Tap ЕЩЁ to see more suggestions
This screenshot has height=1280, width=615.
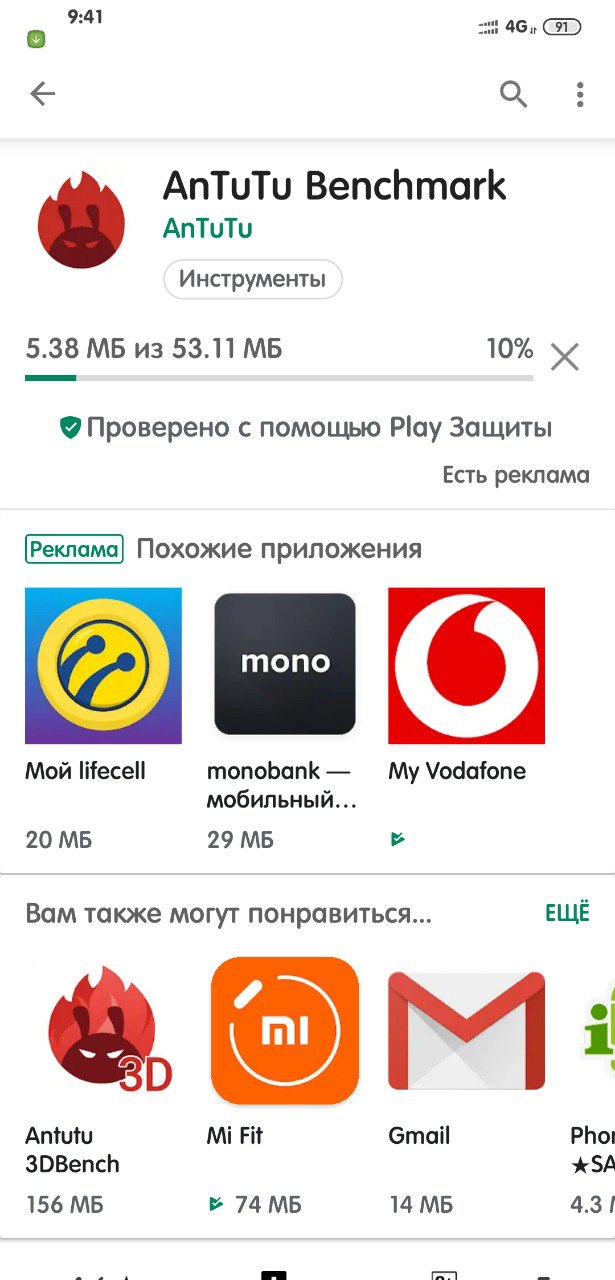pos(567,913)
